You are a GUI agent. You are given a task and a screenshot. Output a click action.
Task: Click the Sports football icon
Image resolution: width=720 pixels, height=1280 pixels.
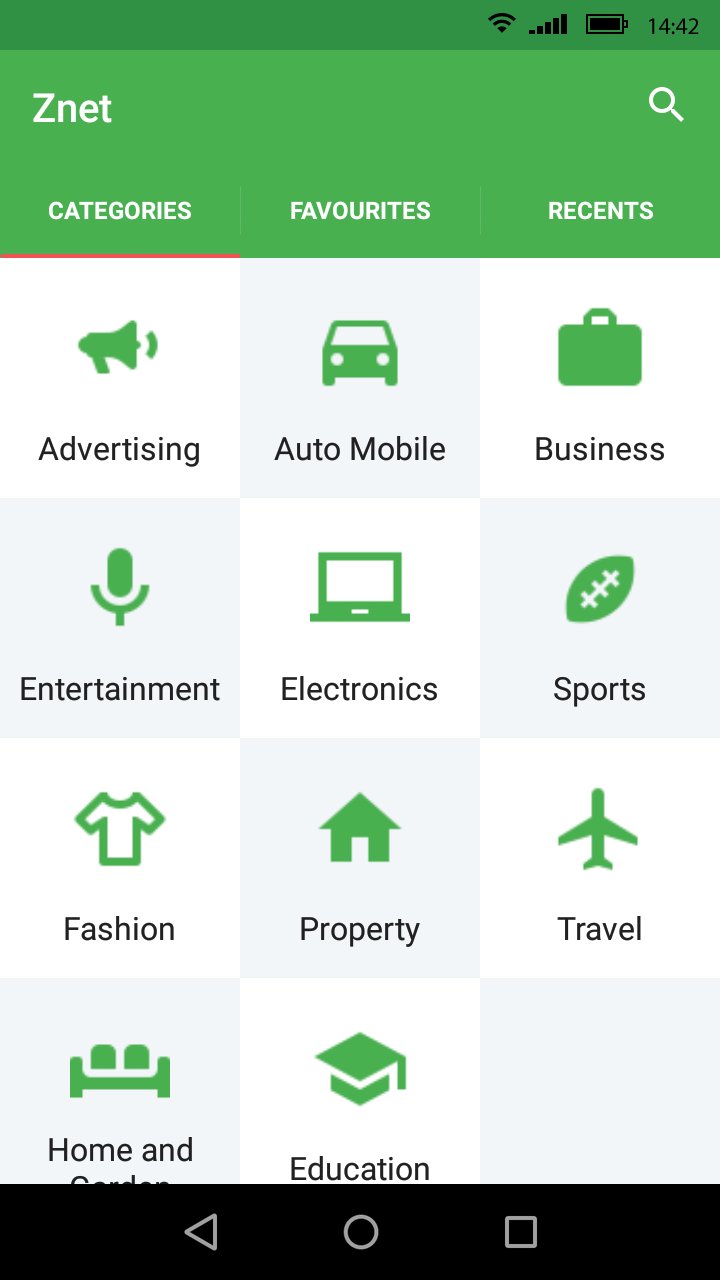tap(599, 586)
